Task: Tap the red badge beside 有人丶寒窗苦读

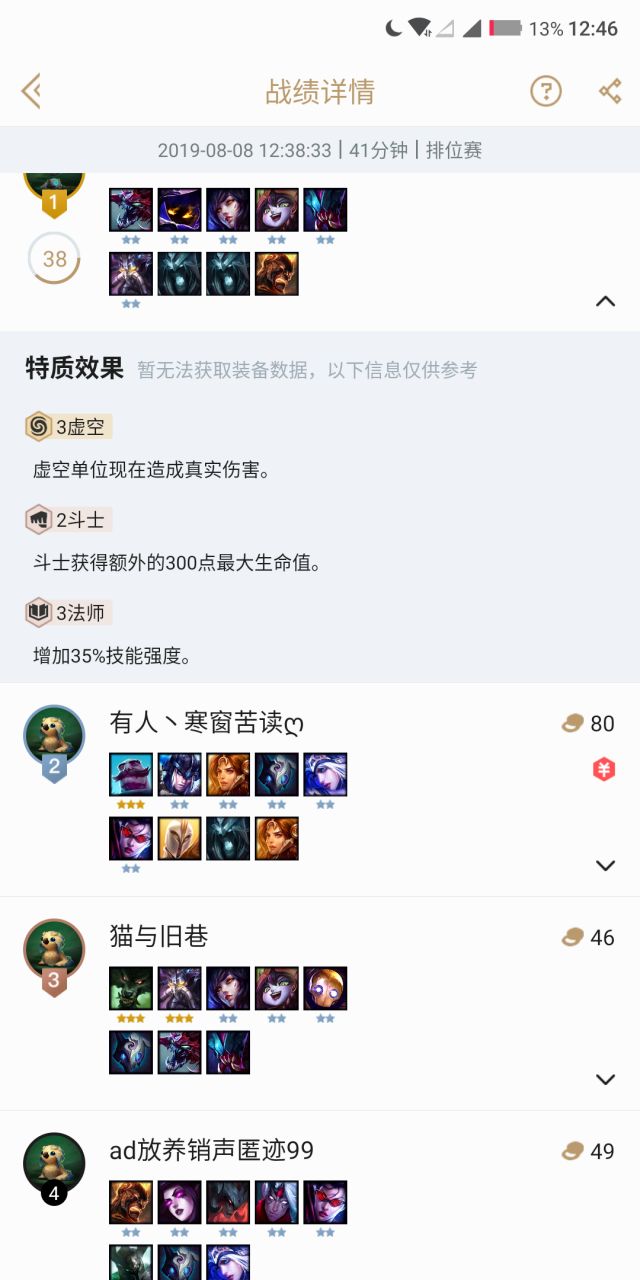Action: click(x=603, y=769)
